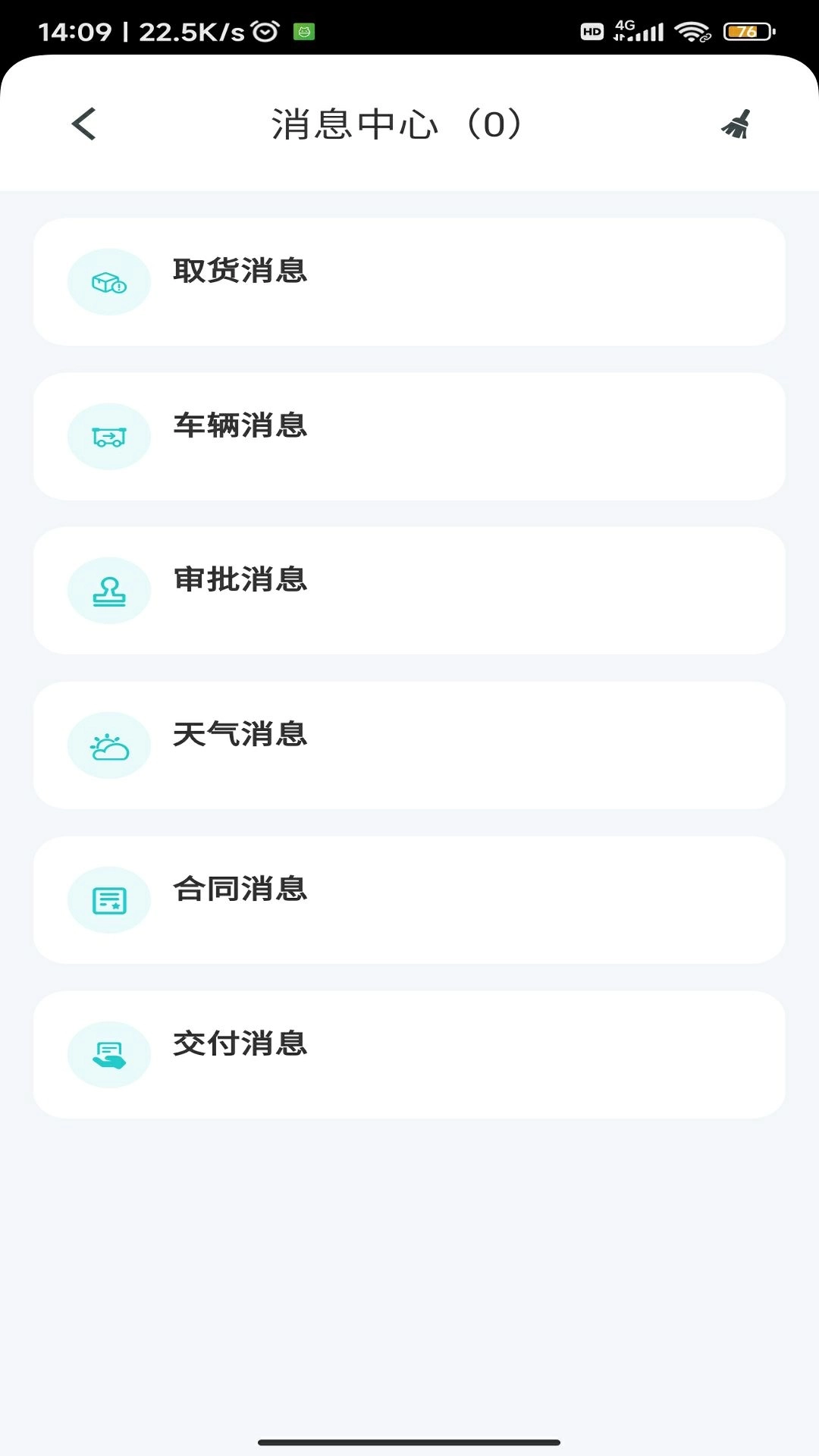Open the 取货消息 message category
This screenshot has height=1456, width=819.
coord(409,281)
